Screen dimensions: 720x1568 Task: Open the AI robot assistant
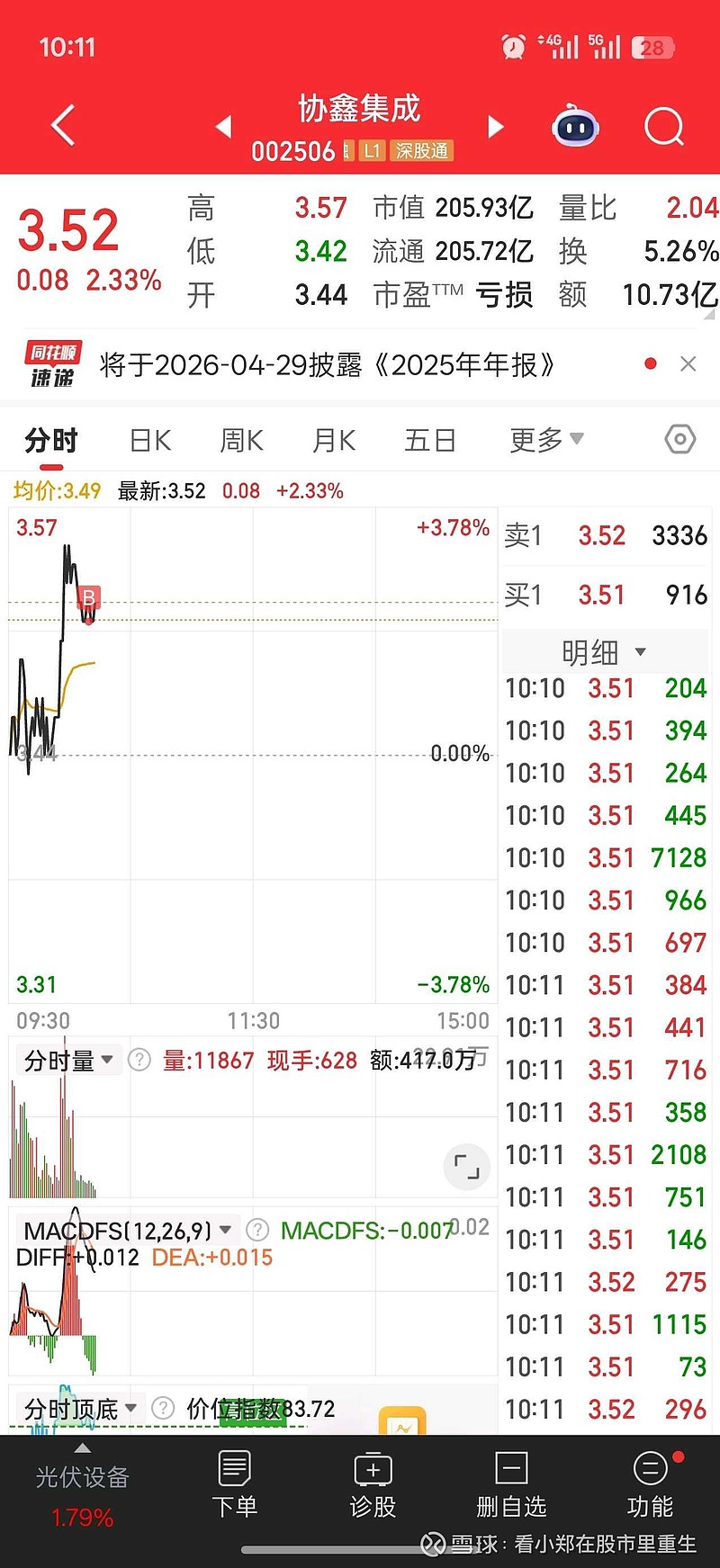[x=574, y=126]
